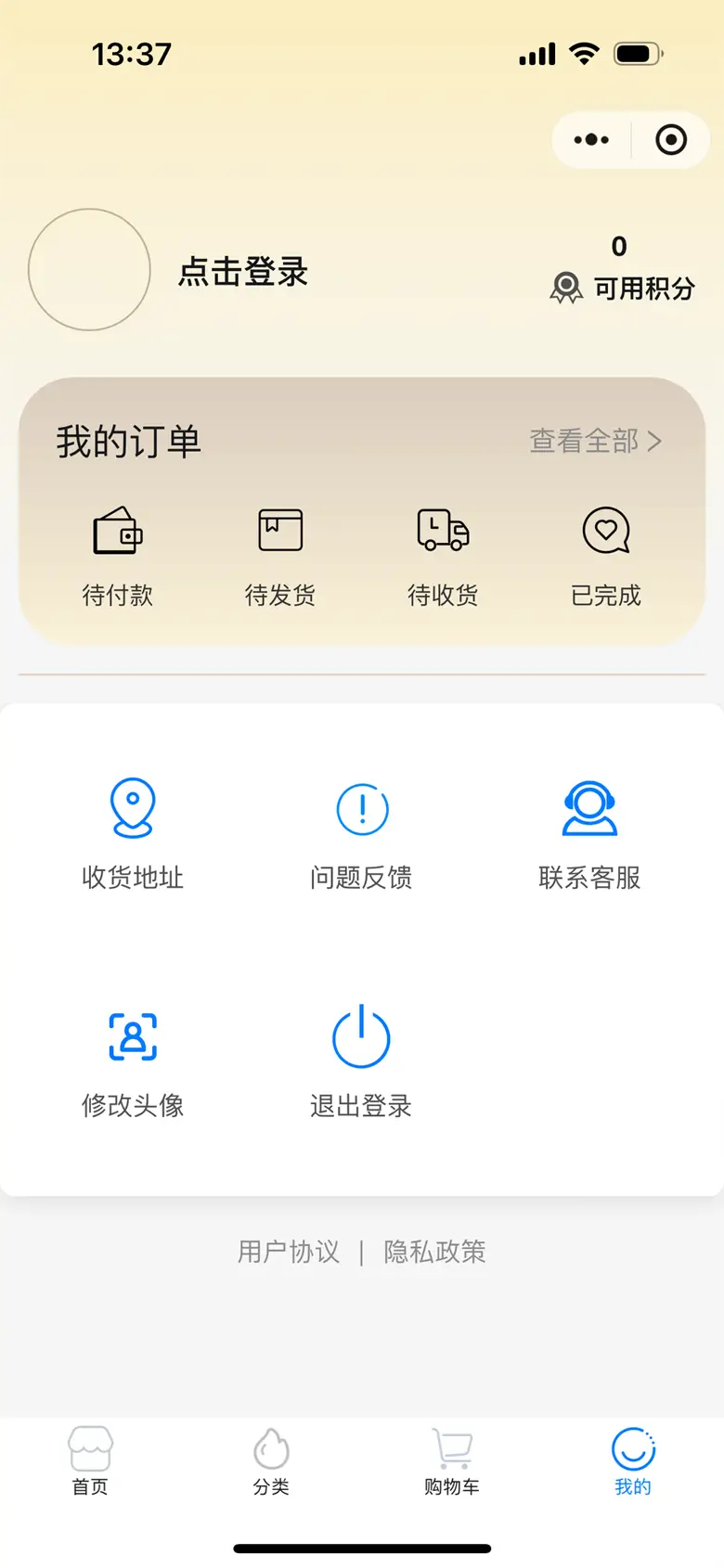The height and width of the screenshot is (1568, 724).
Task: Switch to the 分类 categories tab
Action: pos(271,1461)
